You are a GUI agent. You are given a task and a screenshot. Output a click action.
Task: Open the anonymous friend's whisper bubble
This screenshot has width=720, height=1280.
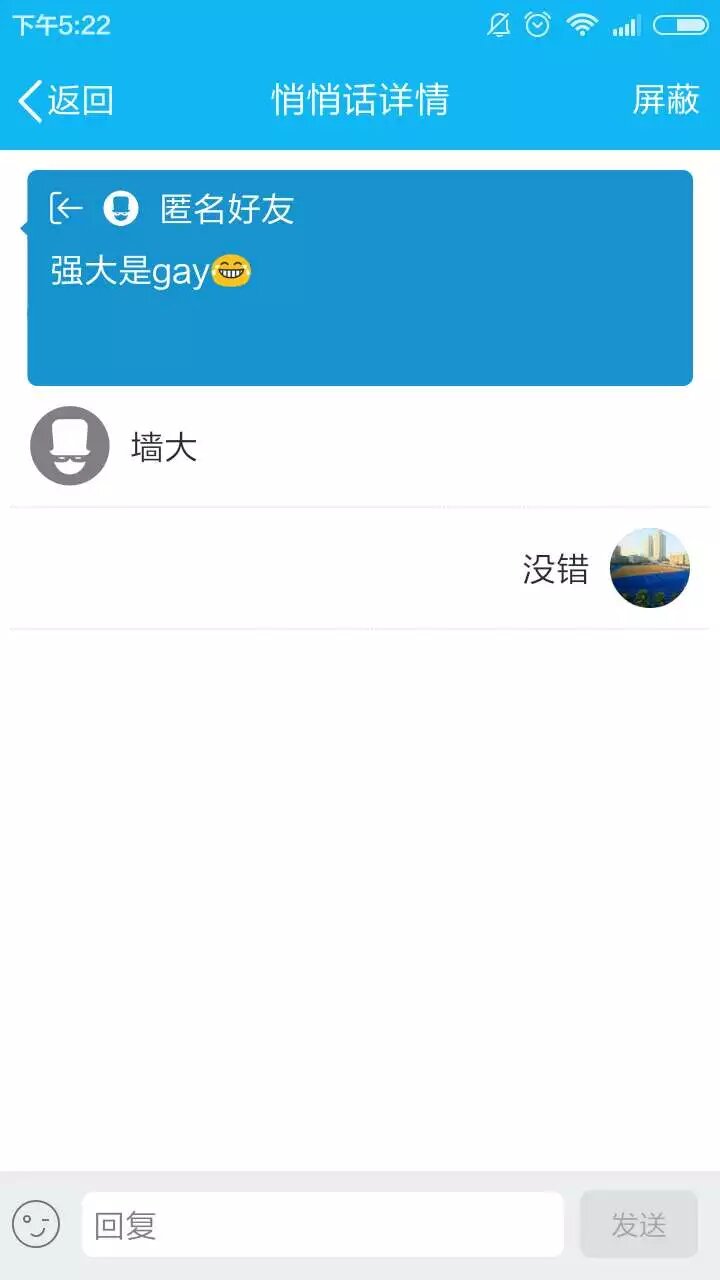(x=360, y=278)
